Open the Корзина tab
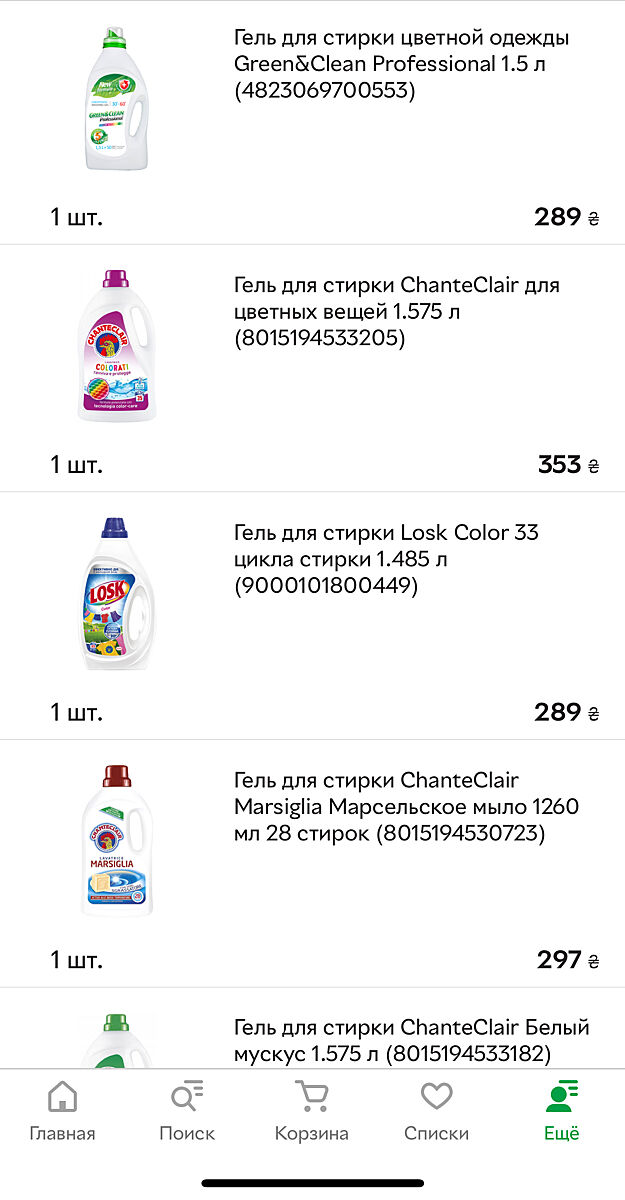 312,1110
